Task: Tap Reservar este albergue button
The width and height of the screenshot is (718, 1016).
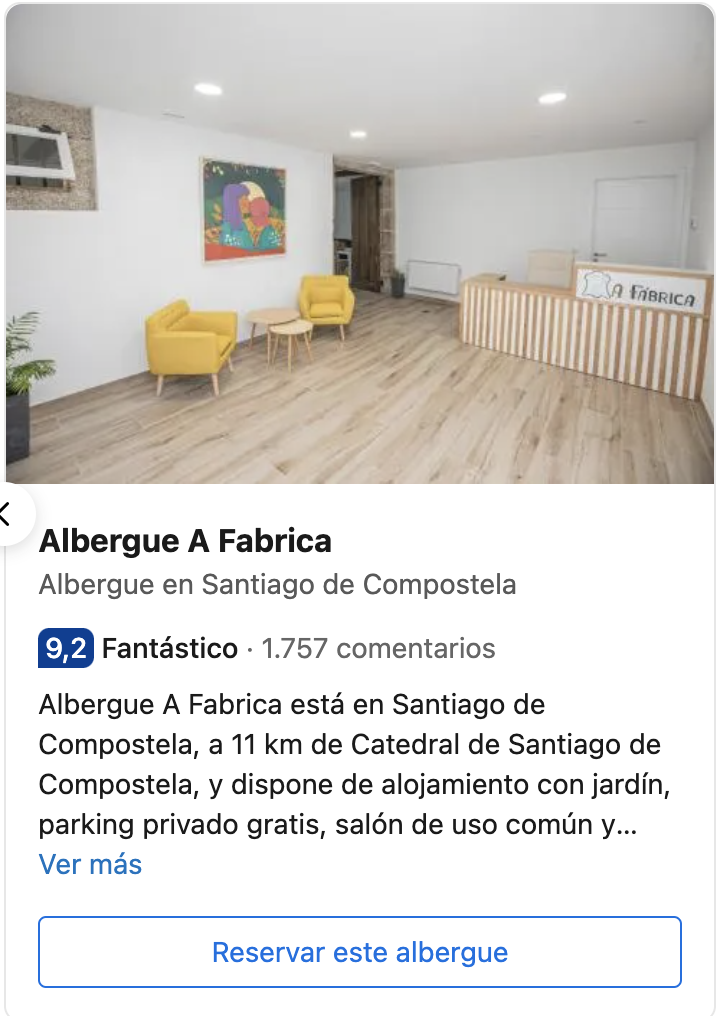Action: click(360, 952)
